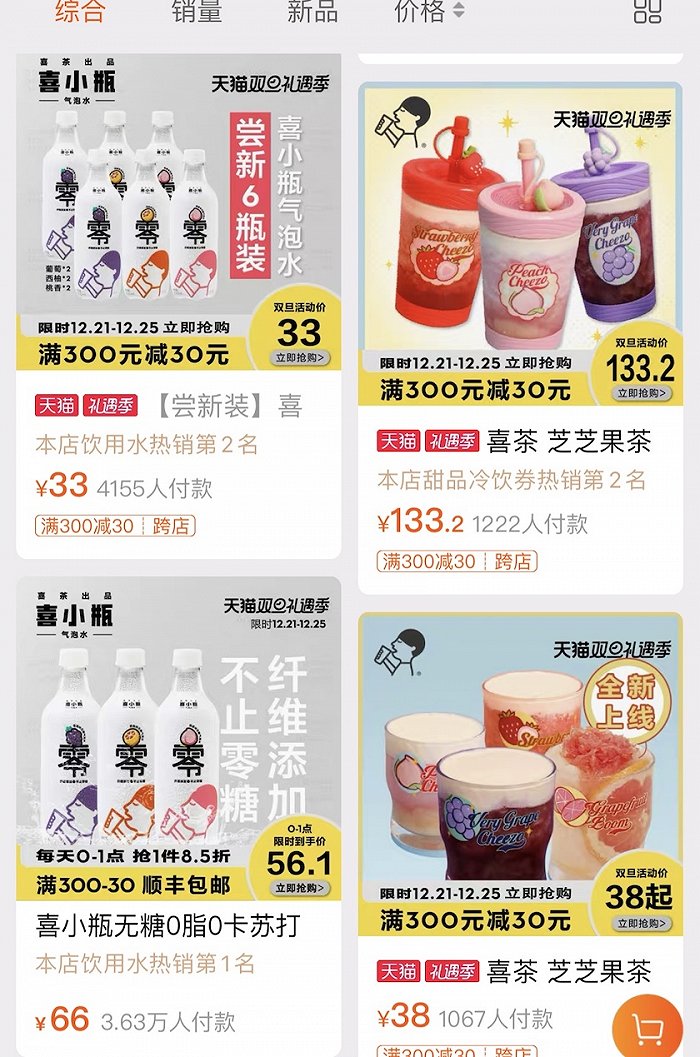The width and height of the screenshot is (700, 1057).
Task: Toggle the grid layout view icon
Action: coord(648,12)
